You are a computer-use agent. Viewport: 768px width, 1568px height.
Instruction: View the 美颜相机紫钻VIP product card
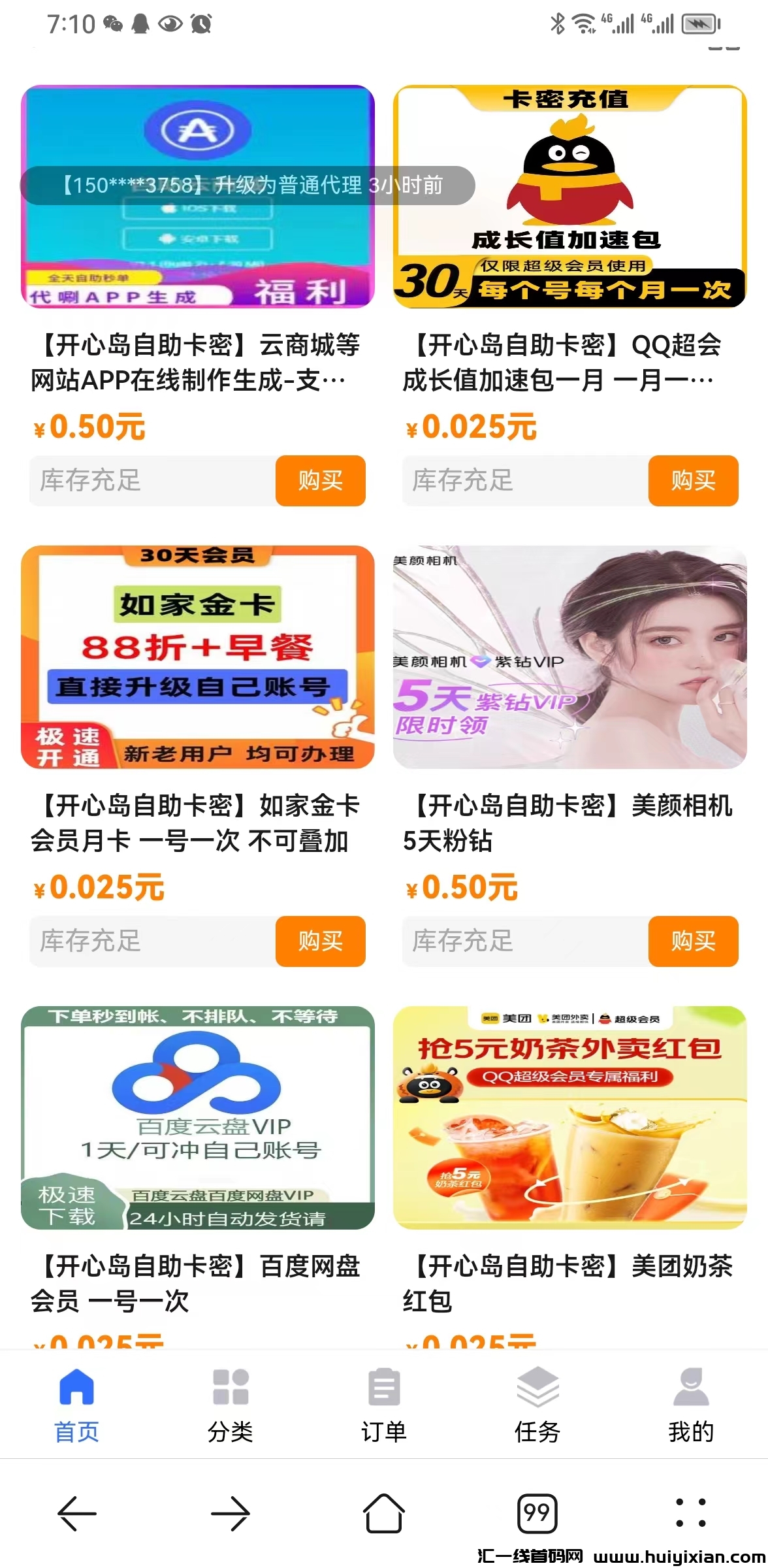tap(569, 657)
